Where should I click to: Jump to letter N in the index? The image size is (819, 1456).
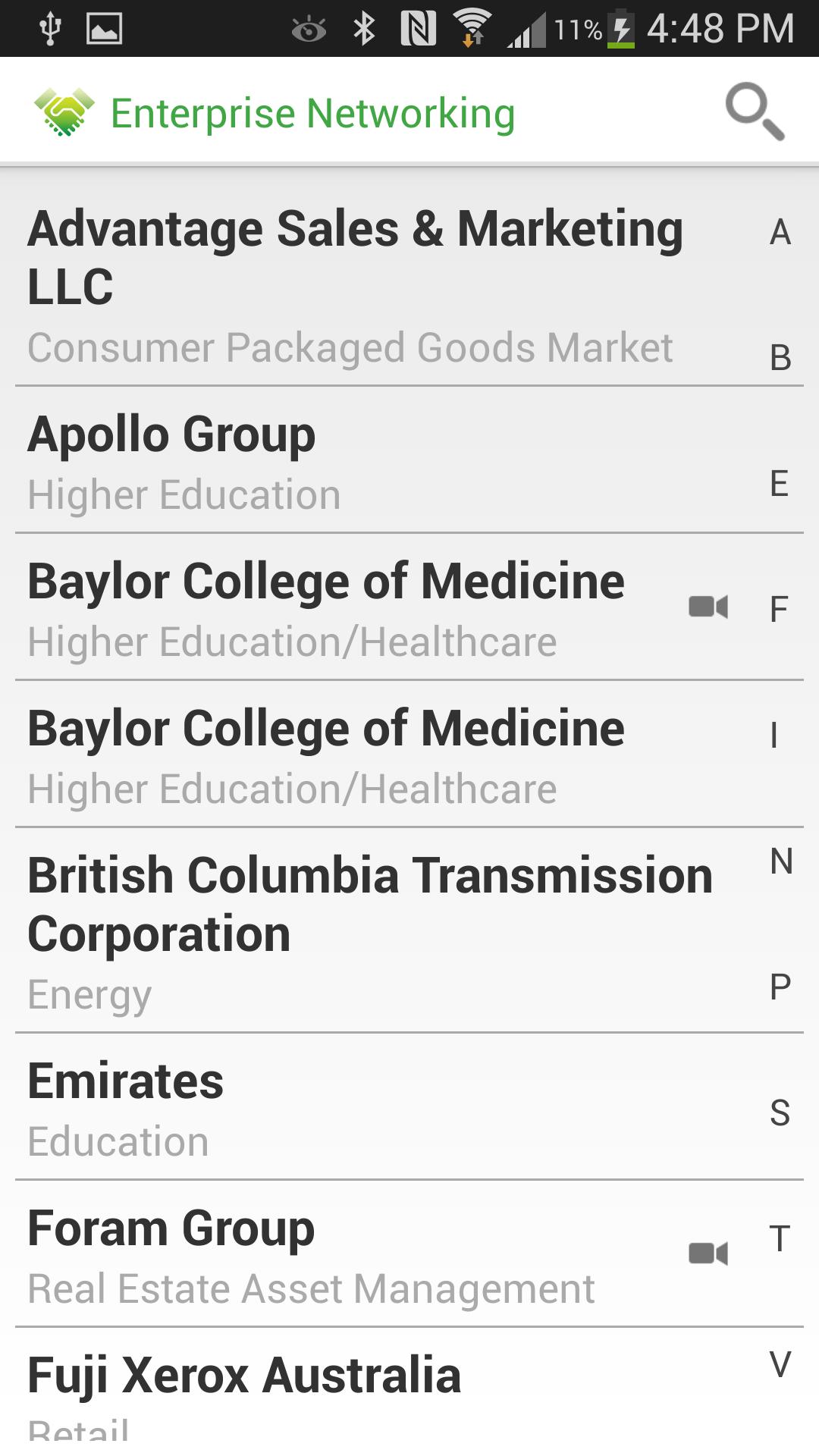click(x=781, y=861)
